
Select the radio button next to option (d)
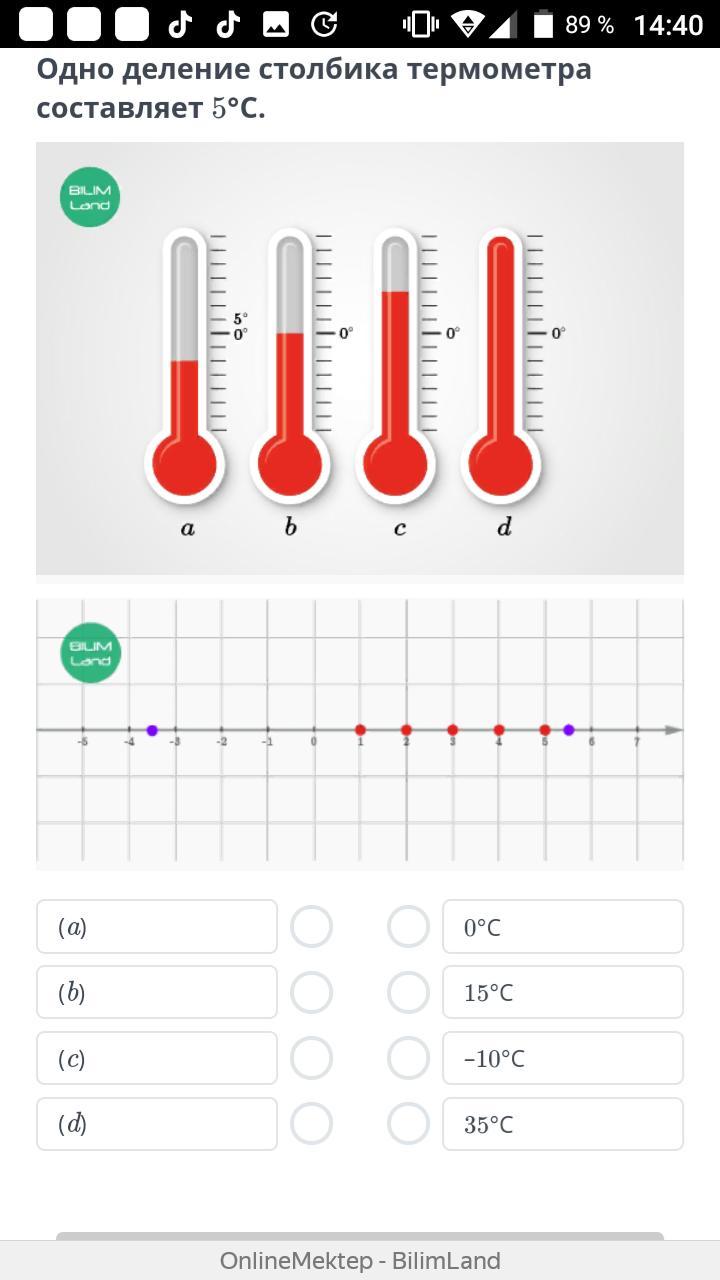coord(311,1124)
